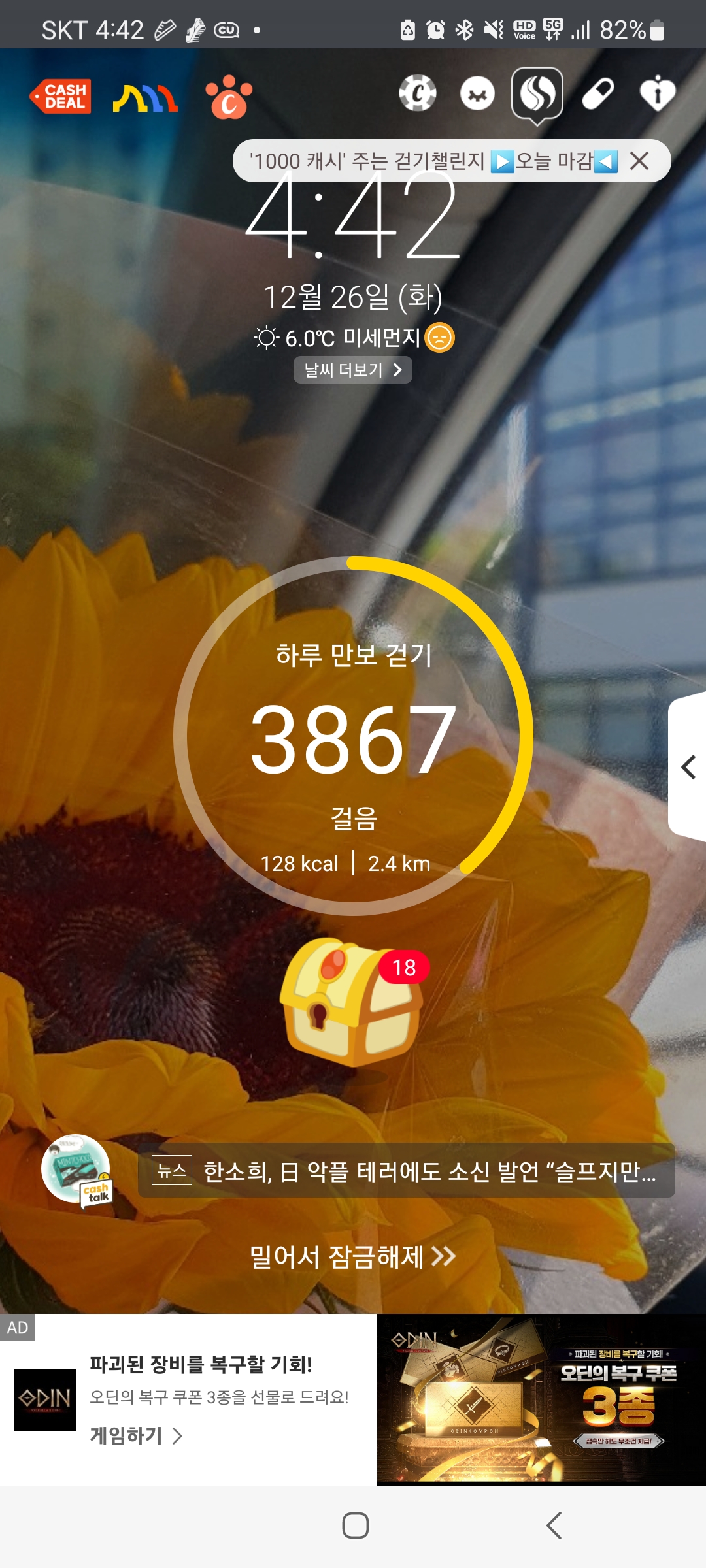Open the coin C icon

(x=418, y=93)
